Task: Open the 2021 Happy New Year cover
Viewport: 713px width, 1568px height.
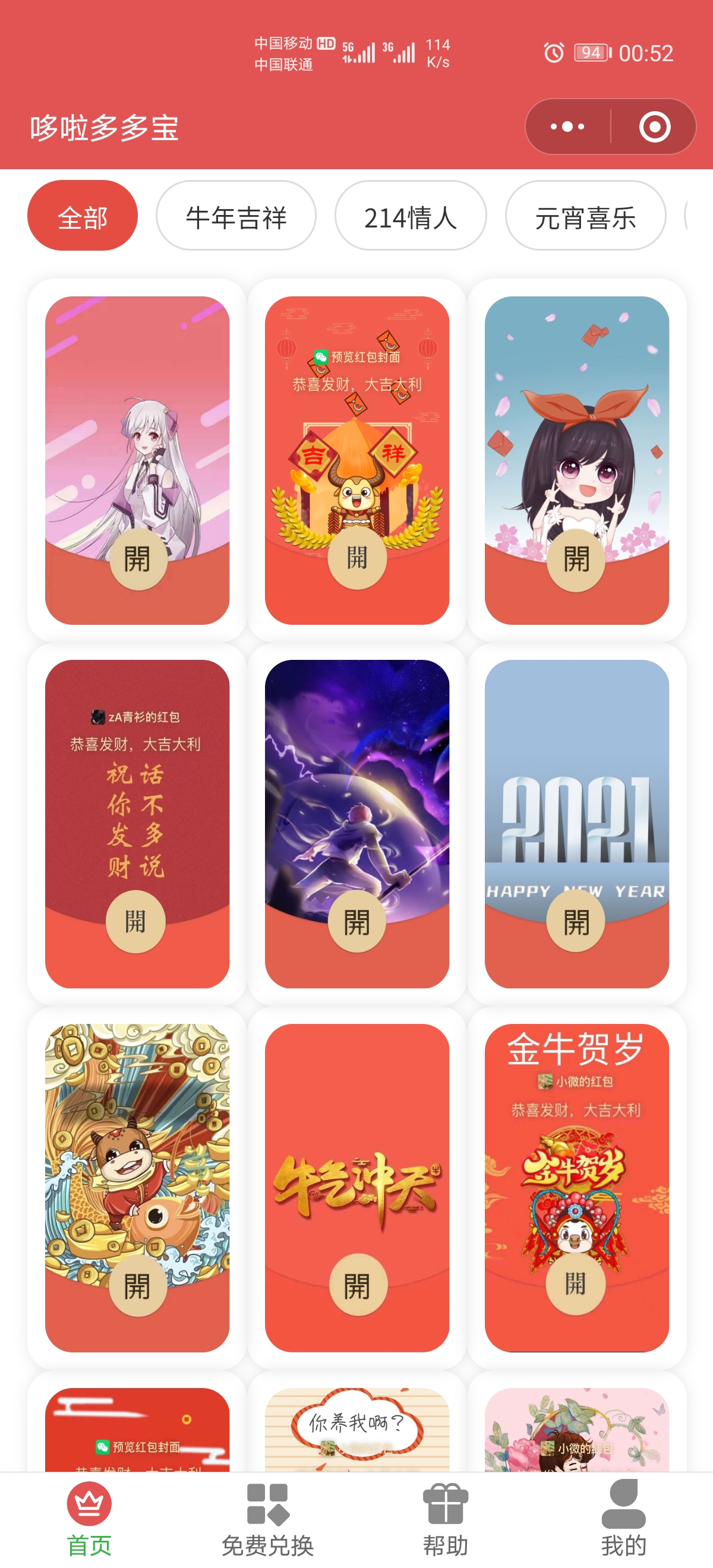Action: (576, 823)
